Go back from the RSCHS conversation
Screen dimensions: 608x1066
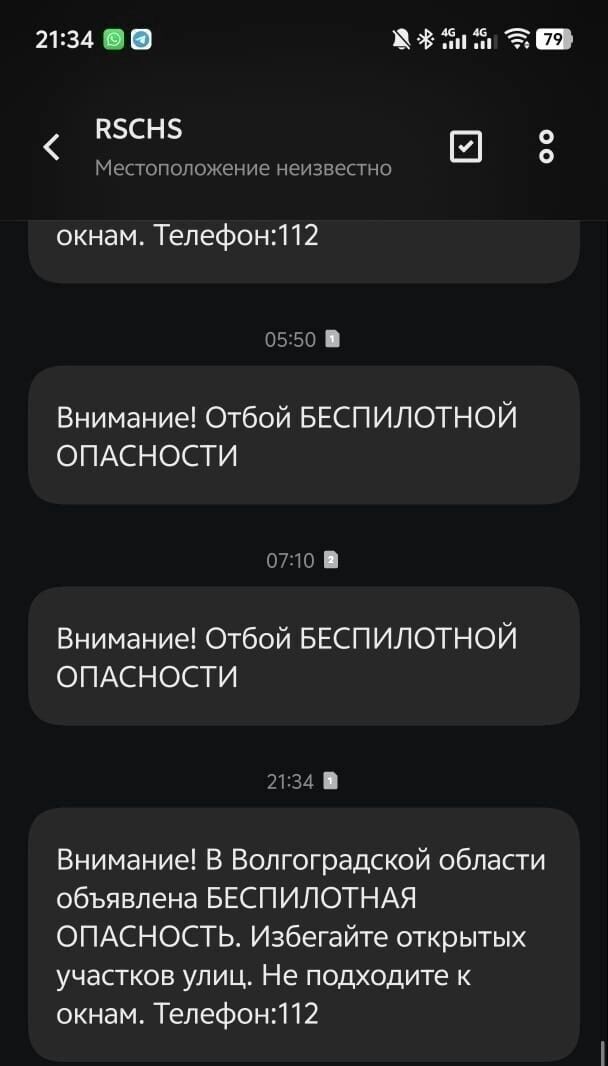(52, 147)
